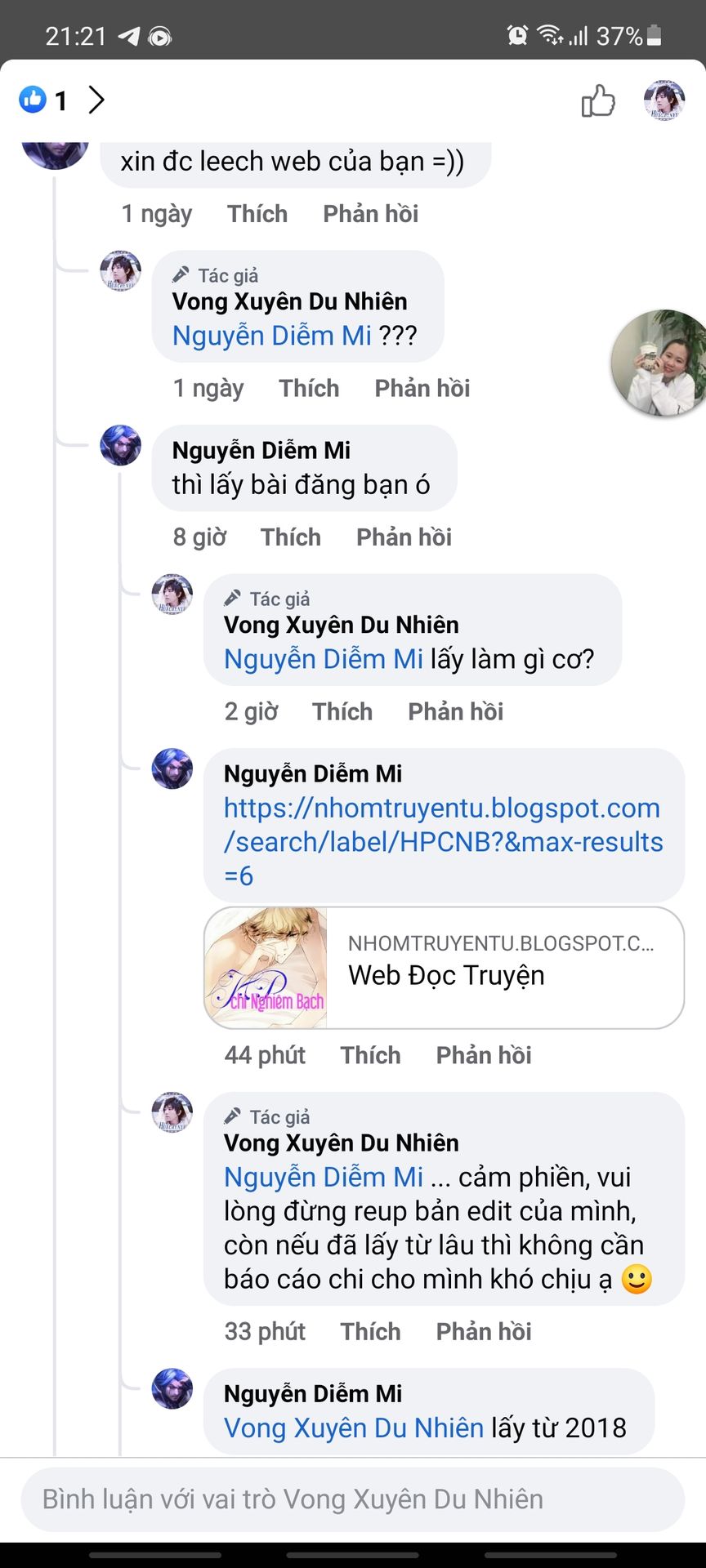Open the "Web Đọc Truyện" link preview card

pos(444,968)
